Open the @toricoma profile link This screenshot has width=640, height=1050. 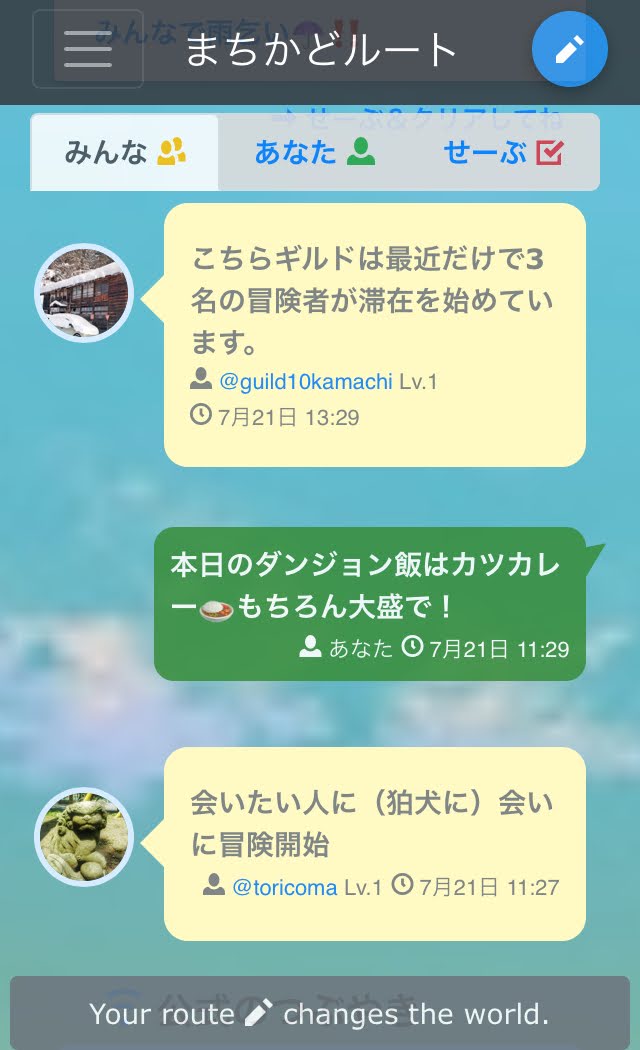point(285,886)
